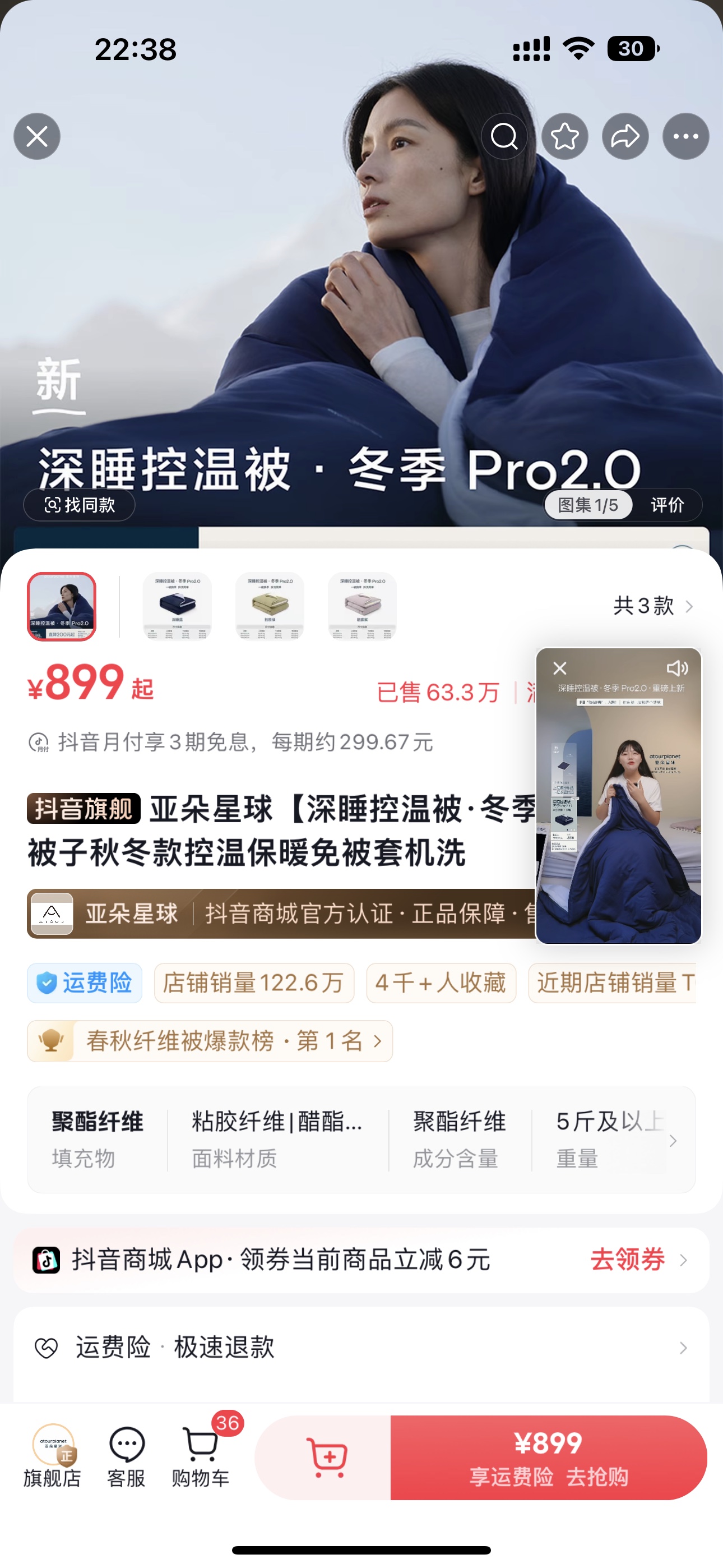Visit the 旗舰店 store page
This screenshot has width=723, height=1568.
tap(53, 1456)
